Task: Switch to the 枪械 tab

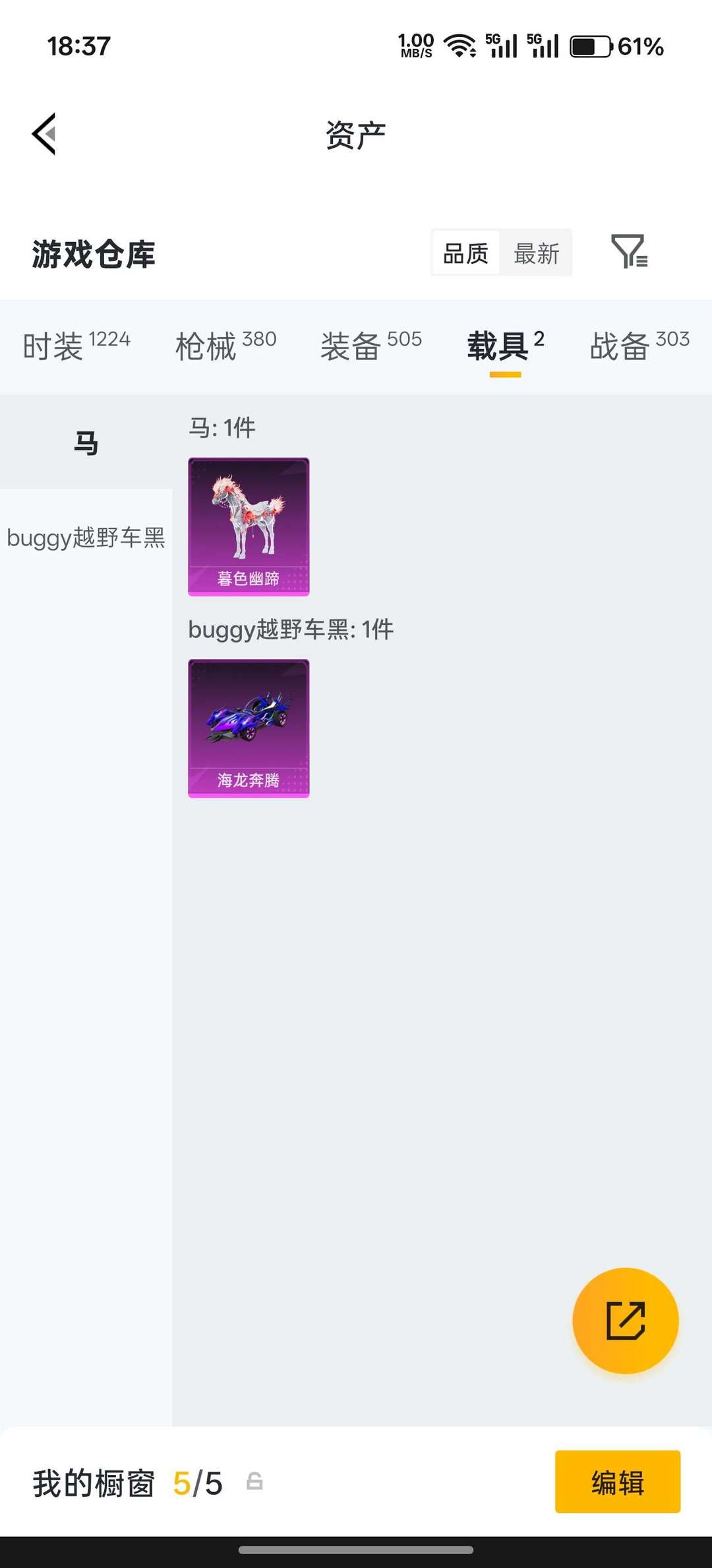Action: (225, 346)
